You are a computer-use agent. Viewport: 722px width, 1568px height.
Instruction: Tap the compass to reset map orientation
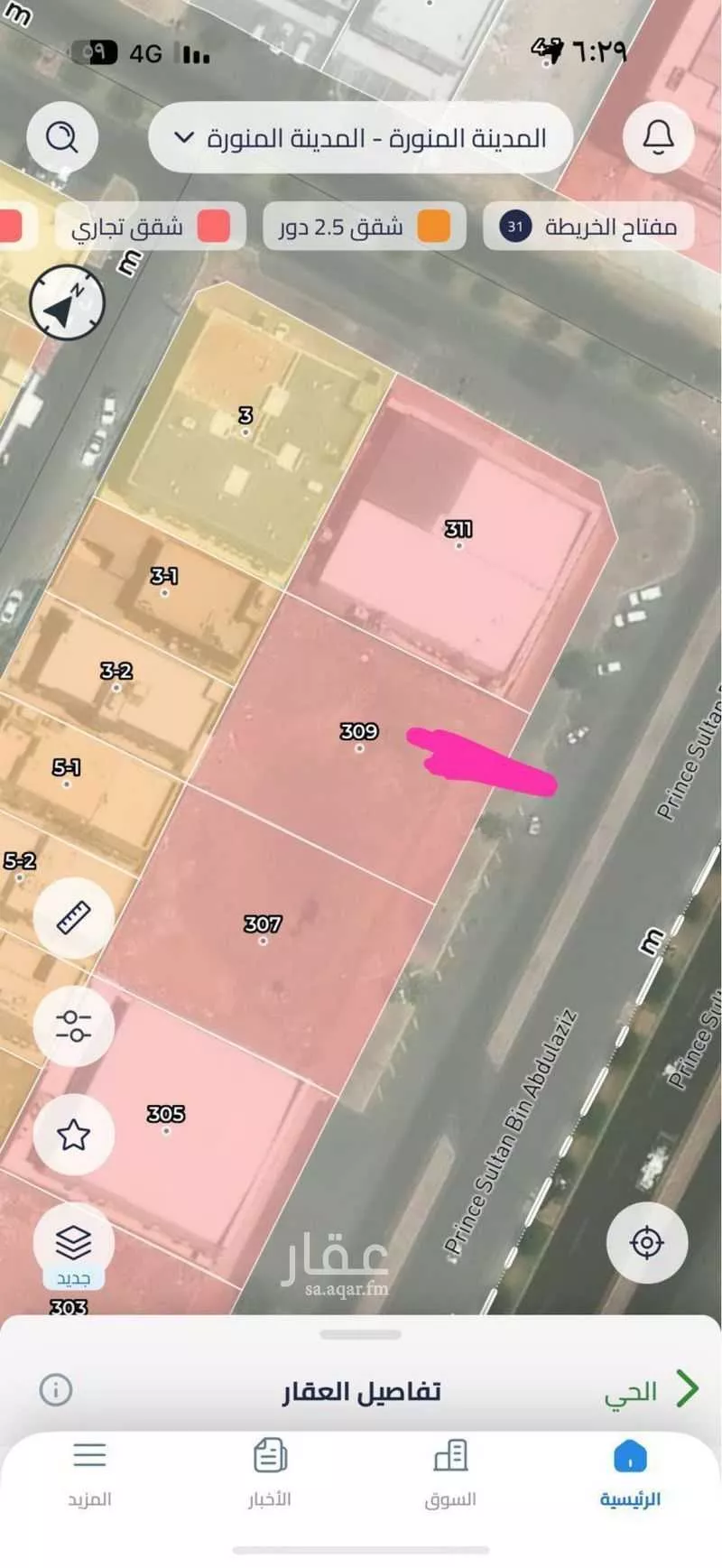pos(68,303)
